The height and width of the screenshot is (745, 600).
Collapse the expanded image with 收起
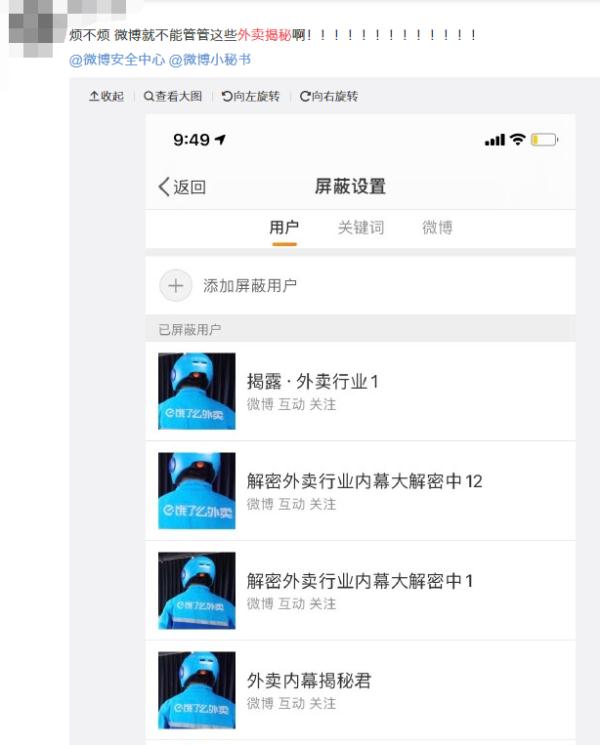click(107, 97)
